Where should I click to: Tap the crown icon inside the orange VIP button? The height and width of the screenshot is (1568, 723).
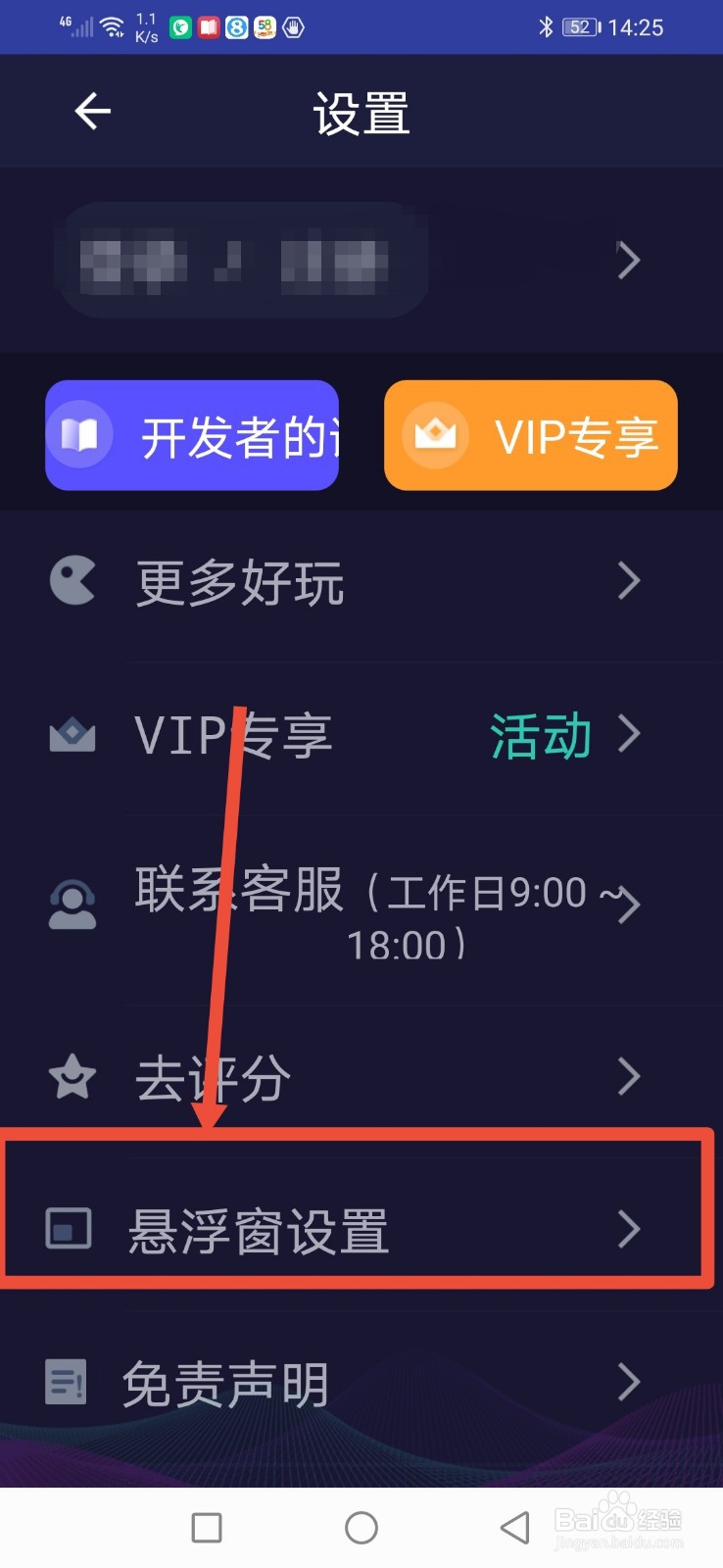(435, 435)
